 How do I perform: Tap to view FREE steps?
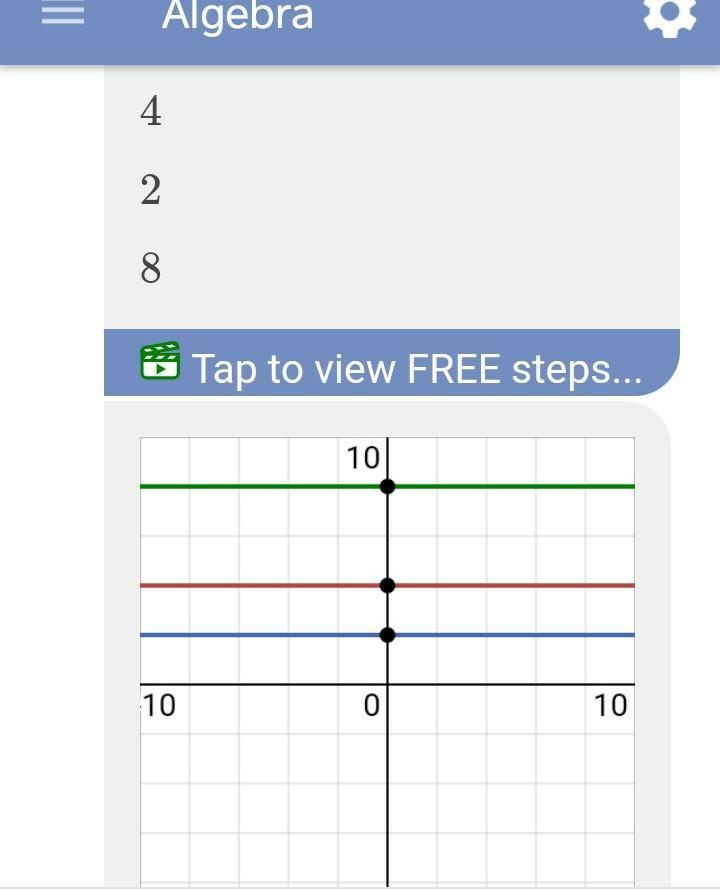[x=392, y=366]
